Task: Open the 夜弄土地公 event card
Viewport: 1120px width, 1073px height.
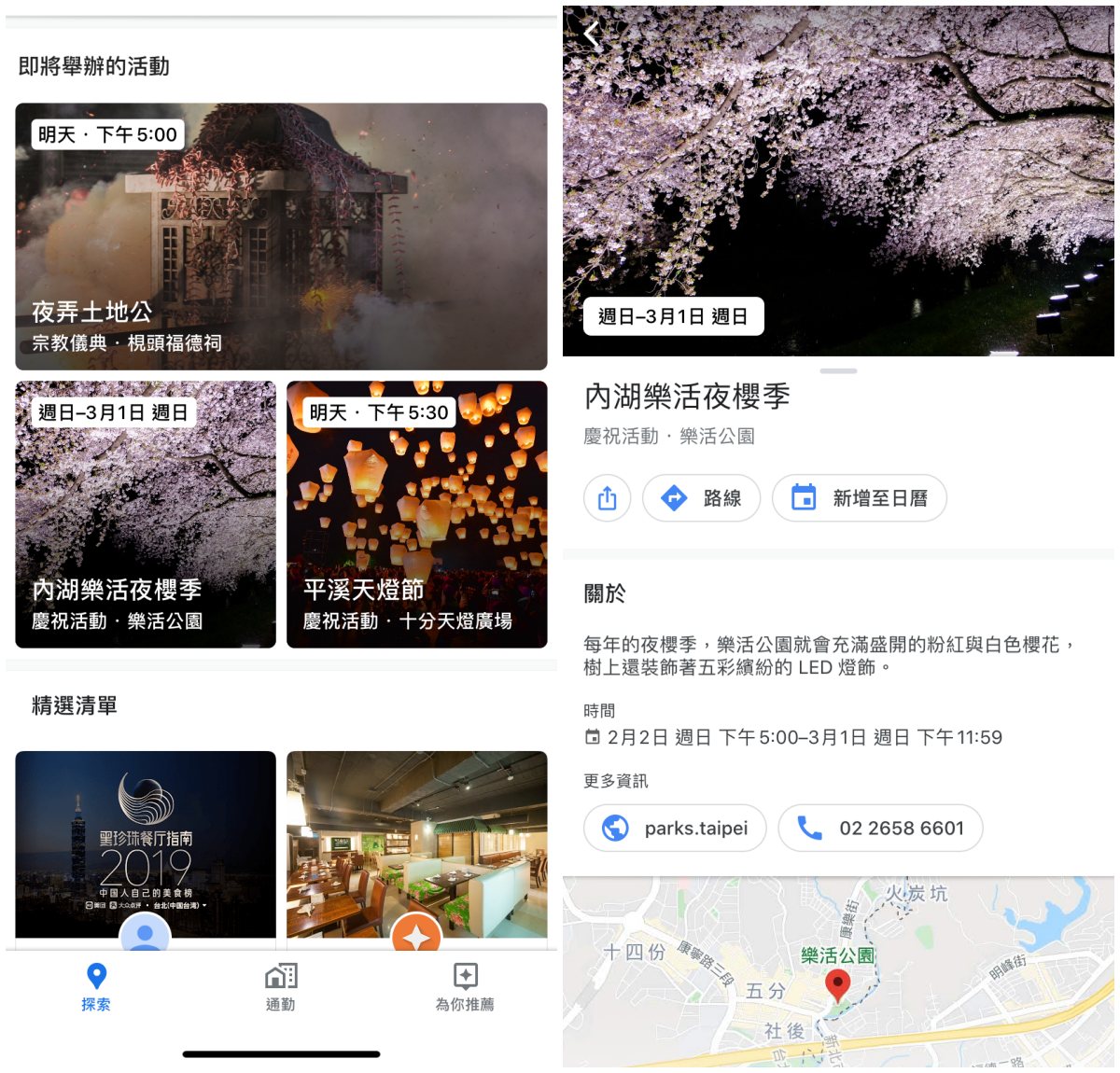Action: [x=281, y=236]
